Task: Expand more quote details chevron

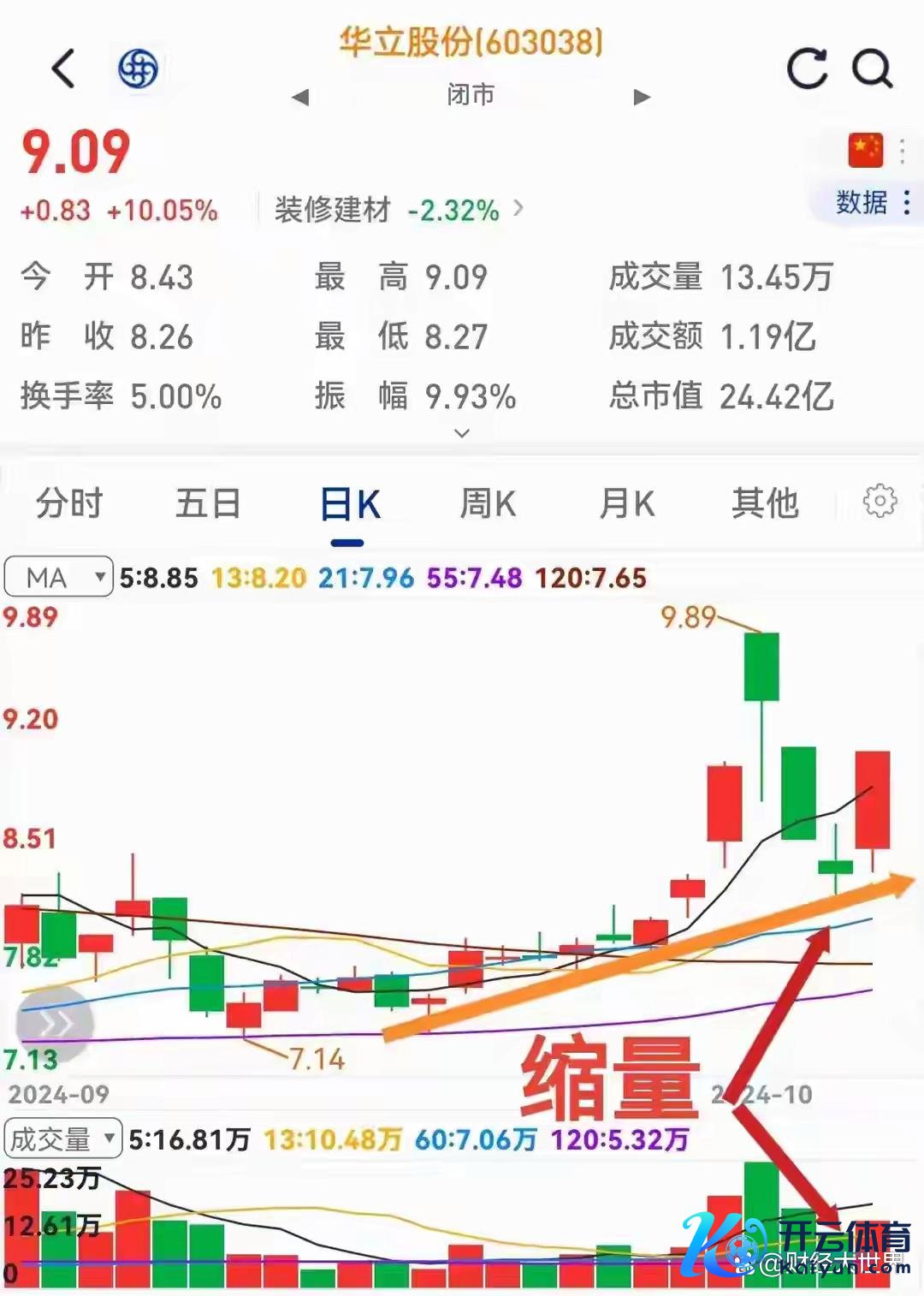Action: [x=462, y=433]
